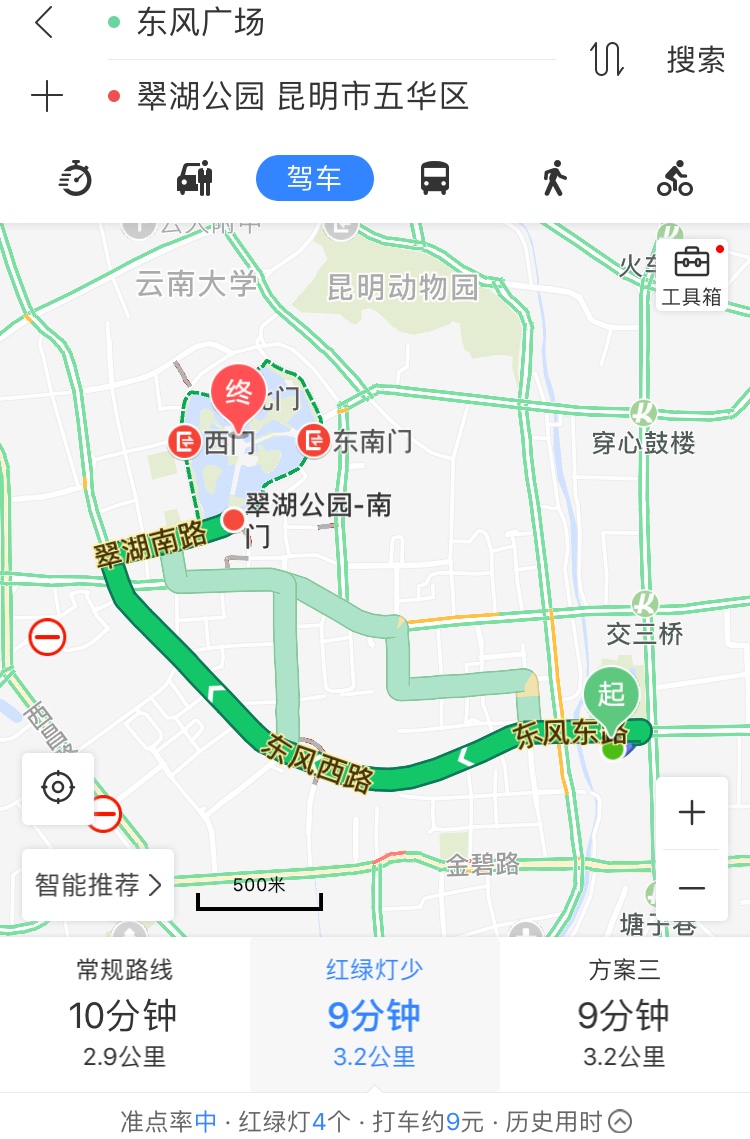Screen dimensions: 750x1139
Task: Choose the 常规路线 10分钟 route
Action: [x=125, y=1012]
